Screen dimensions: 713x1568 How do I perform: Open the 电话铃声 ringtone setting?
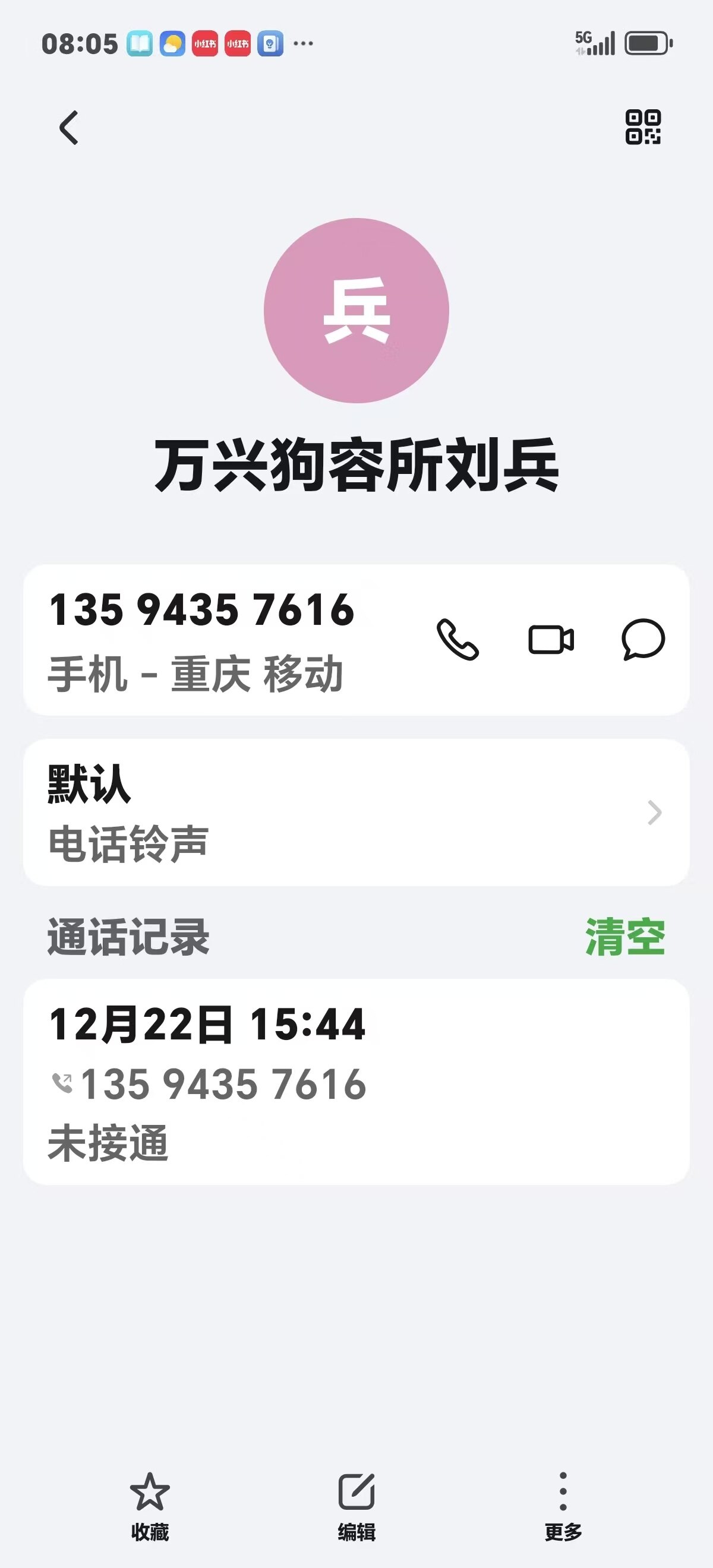pos(356,813)
